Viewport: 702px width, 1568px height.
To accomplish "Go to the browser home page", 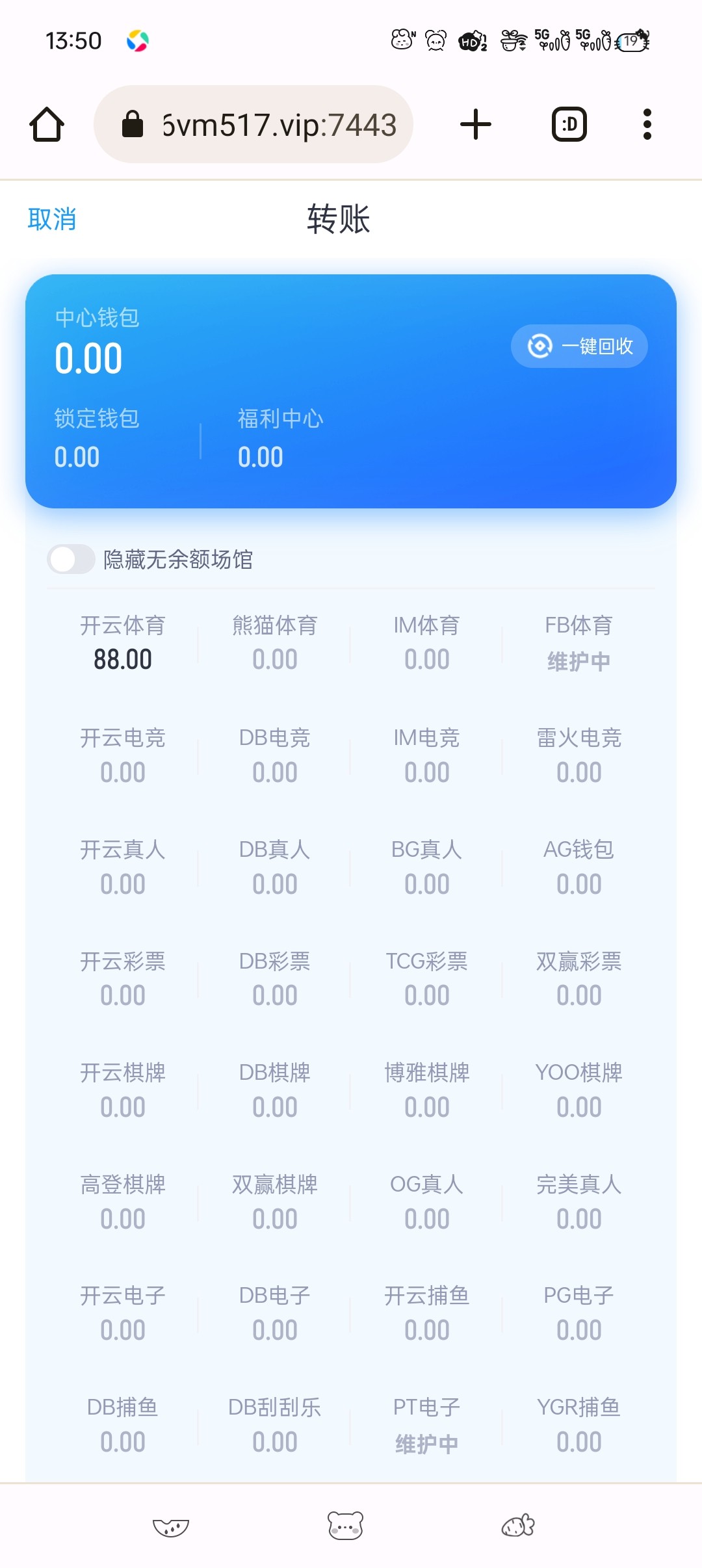I will [x=47, y=124].
